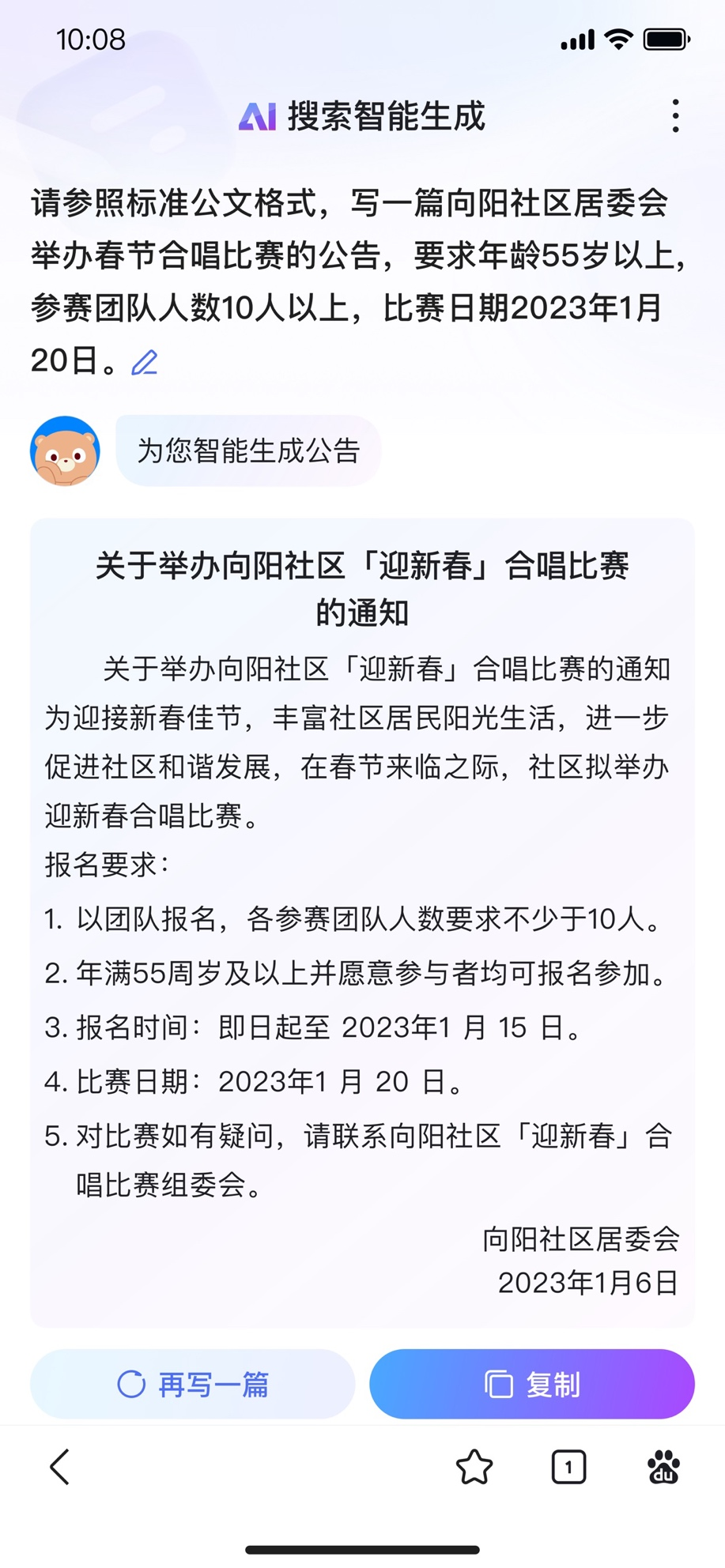Open the tabs switcher showing 1
The height and width of the screenshot is (1568, 725).
pyautogui.click(x=568, y=1467)
